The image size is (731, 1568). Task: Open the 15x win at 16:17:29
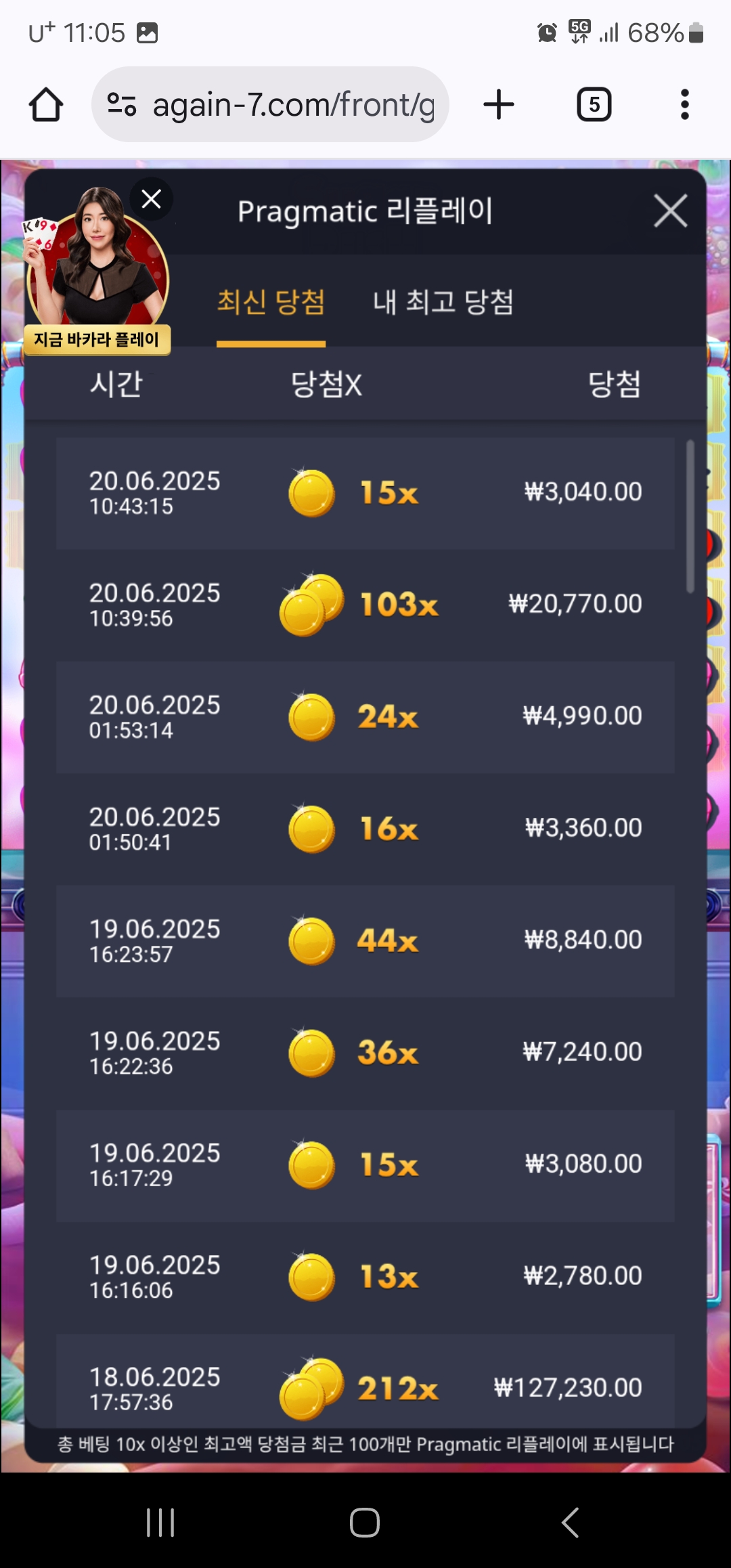(365, 1165)
